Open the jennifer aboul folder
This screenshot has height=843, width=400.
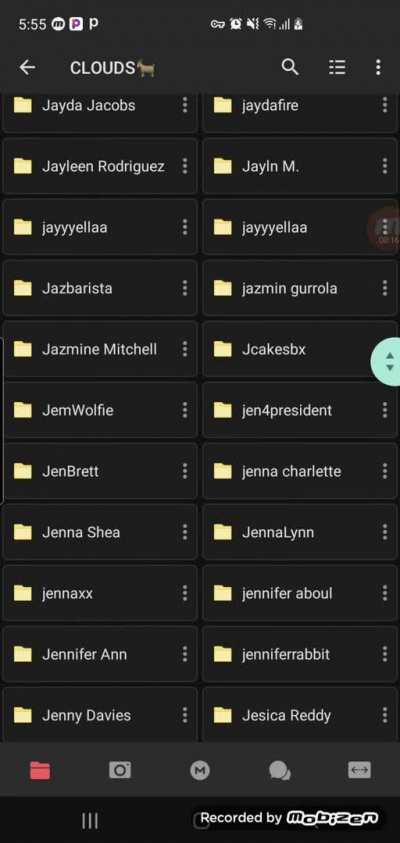[x=299, y=593]
